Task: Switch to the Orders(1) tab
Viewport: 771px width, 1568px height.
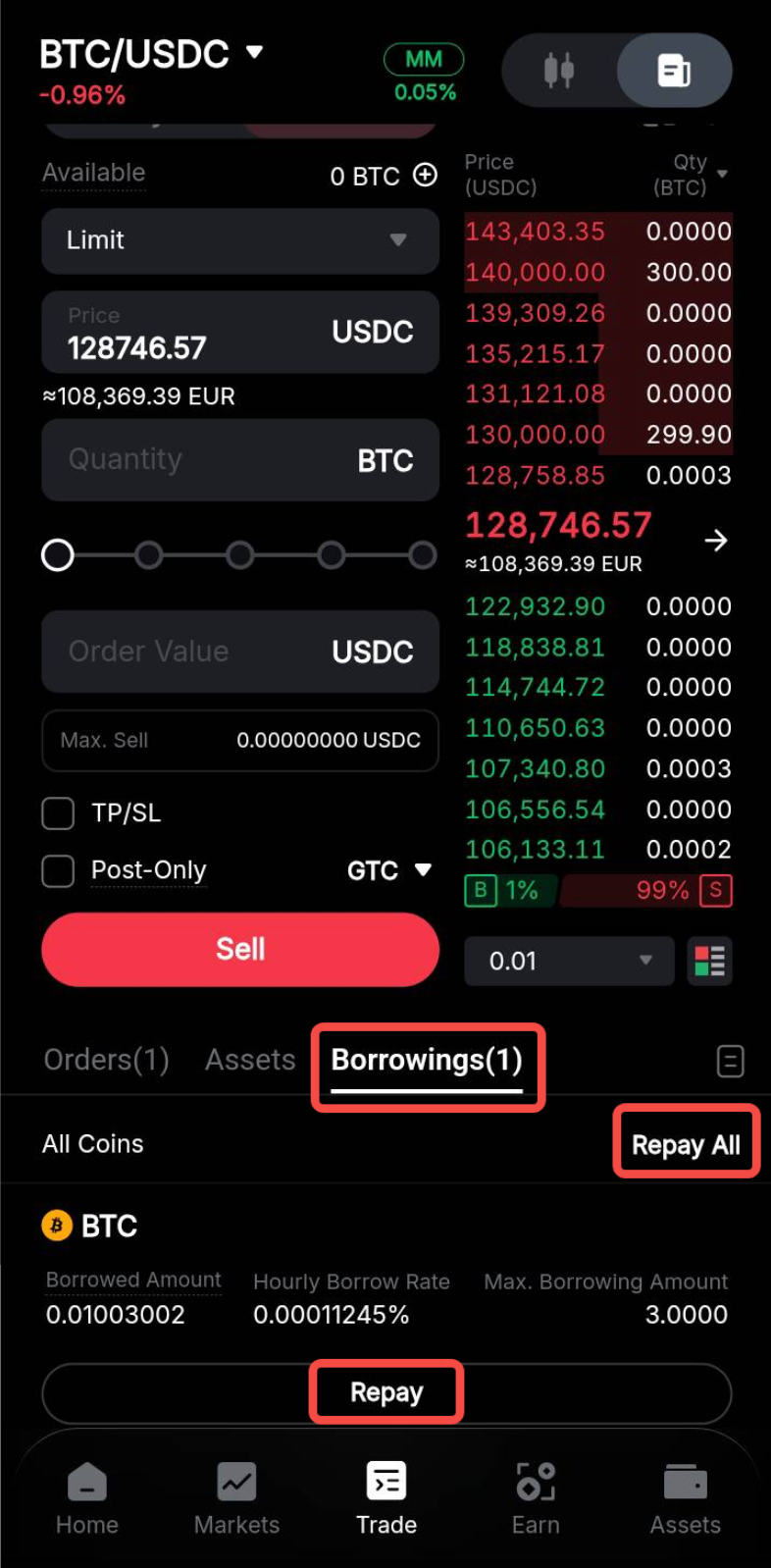Action: (106, 1060)
